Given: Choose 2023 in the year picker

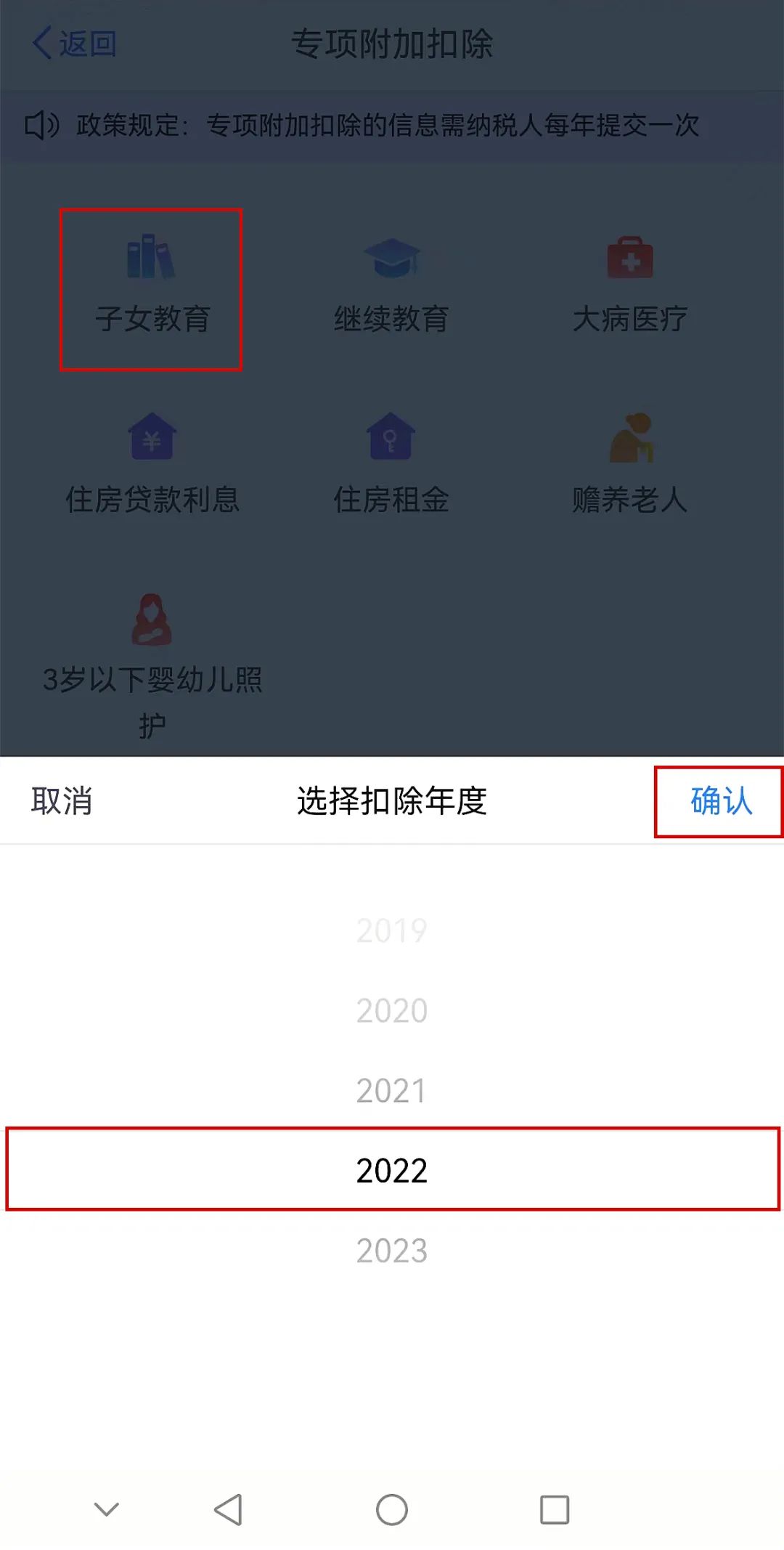Looking at the screenshot, I should click(x=392, y=1250).
